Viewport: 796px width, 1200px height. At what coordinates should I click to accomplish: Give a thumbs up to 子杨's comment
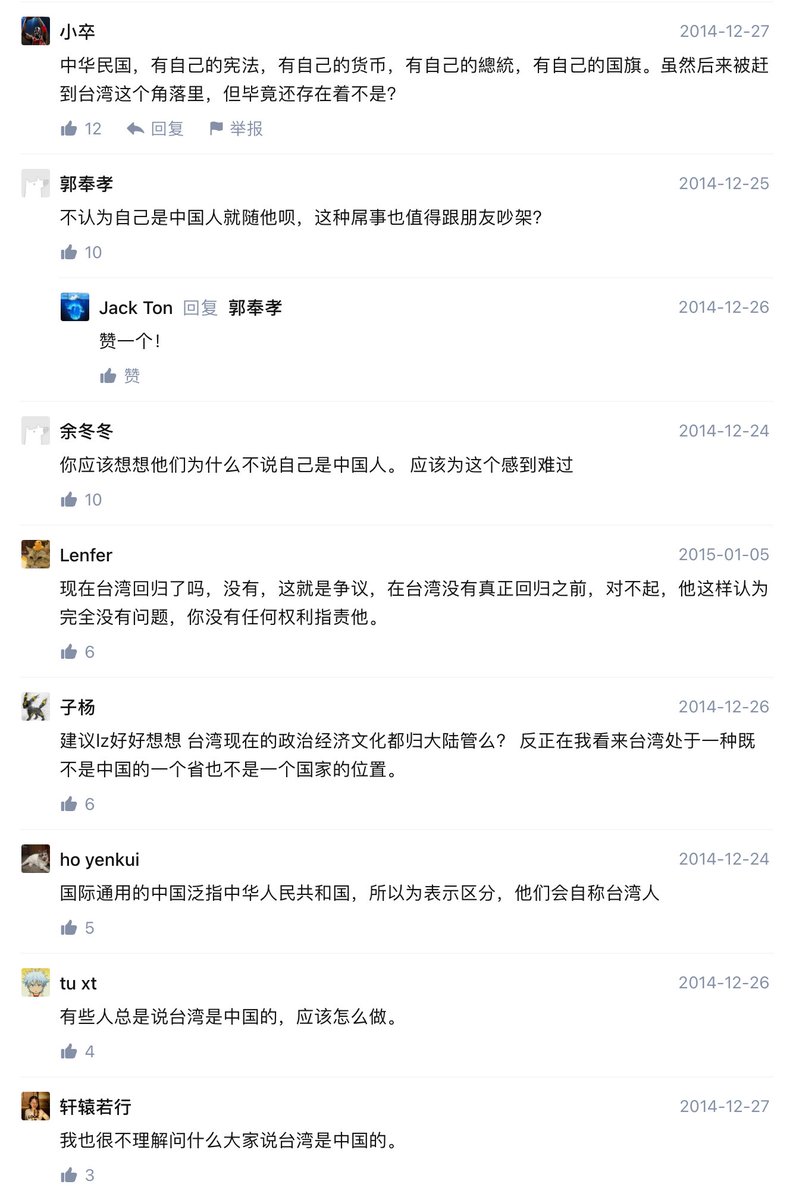click(77, 804)
